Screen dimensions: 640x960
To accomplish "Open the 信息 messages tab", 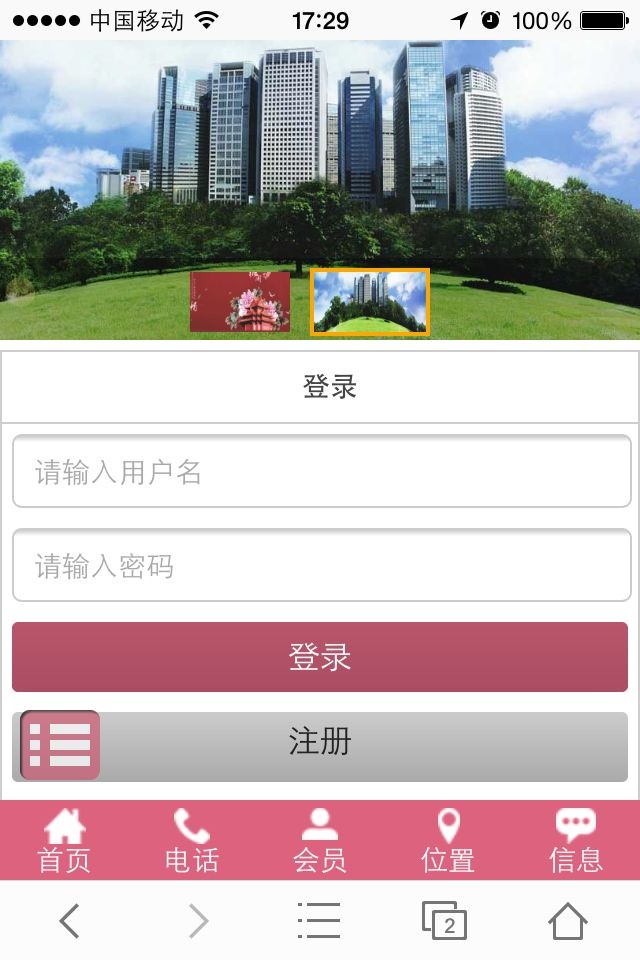I will (x=576, y=841).
